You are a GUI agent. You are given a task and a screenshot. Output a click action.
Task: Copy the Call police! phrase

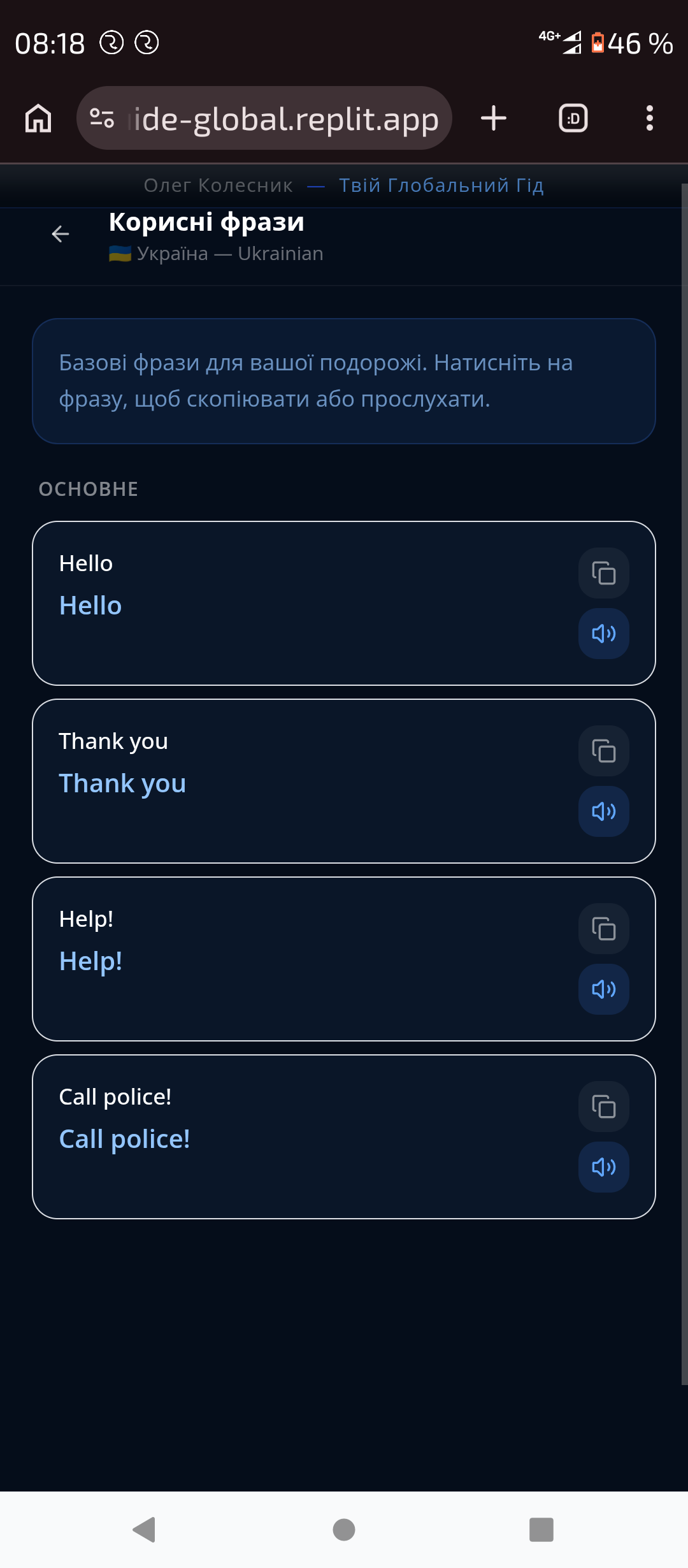(x=603, y=1107)
